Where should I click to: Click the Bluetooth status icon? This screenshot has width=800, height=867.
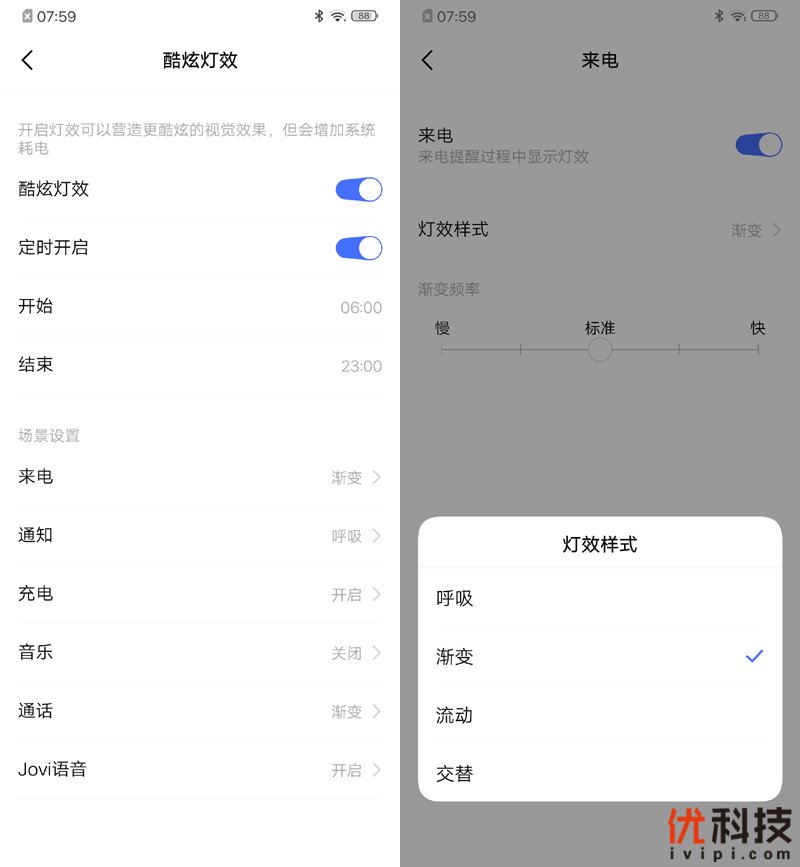tap(318, 16)
